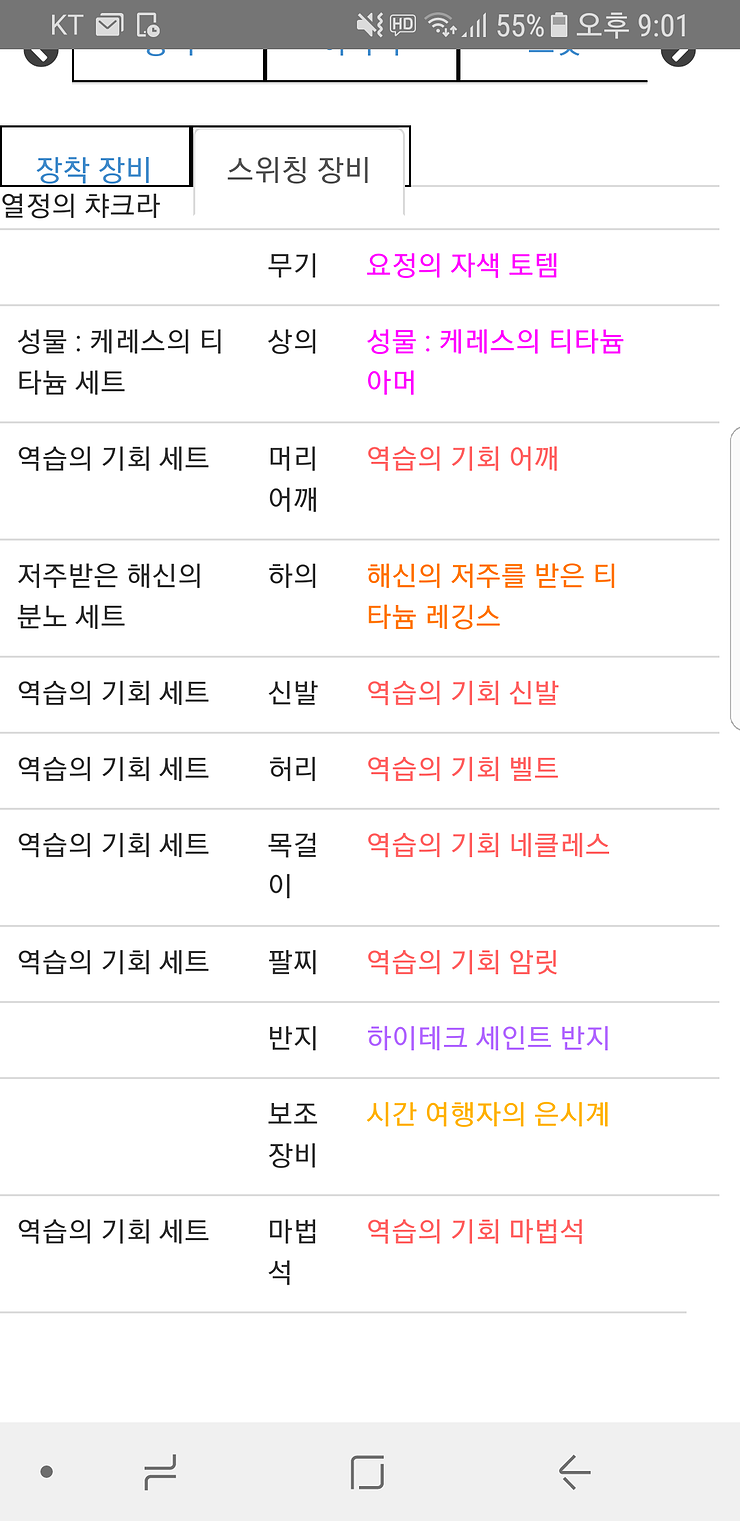Switch to the 장착 장비 tab
This screenshot has height=1521, width=740.
[x=93, y=168]
